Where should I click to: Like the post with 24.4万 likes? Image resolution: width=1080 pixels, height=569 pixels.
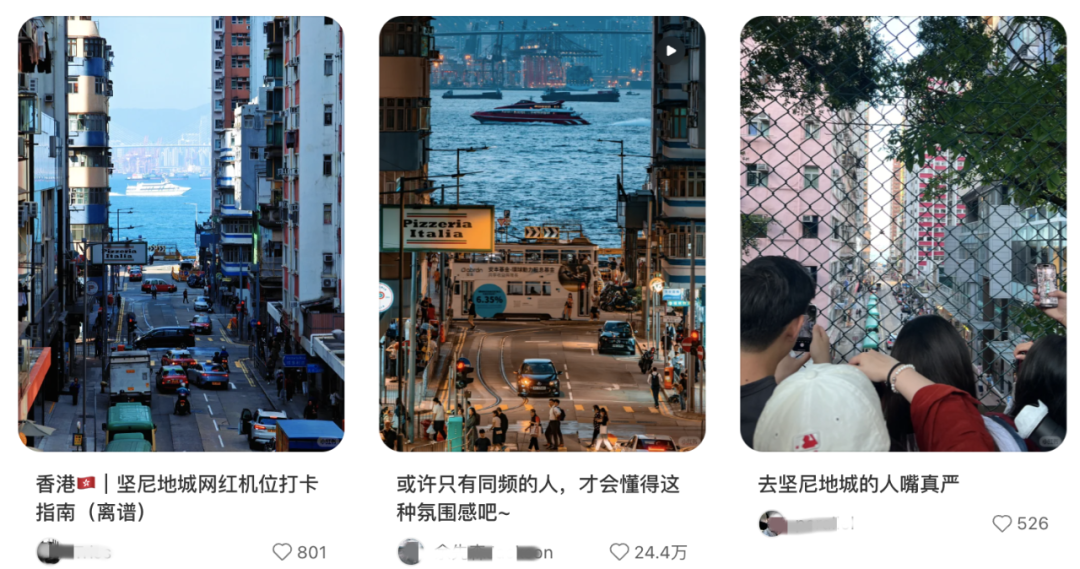tap(619, 552)
